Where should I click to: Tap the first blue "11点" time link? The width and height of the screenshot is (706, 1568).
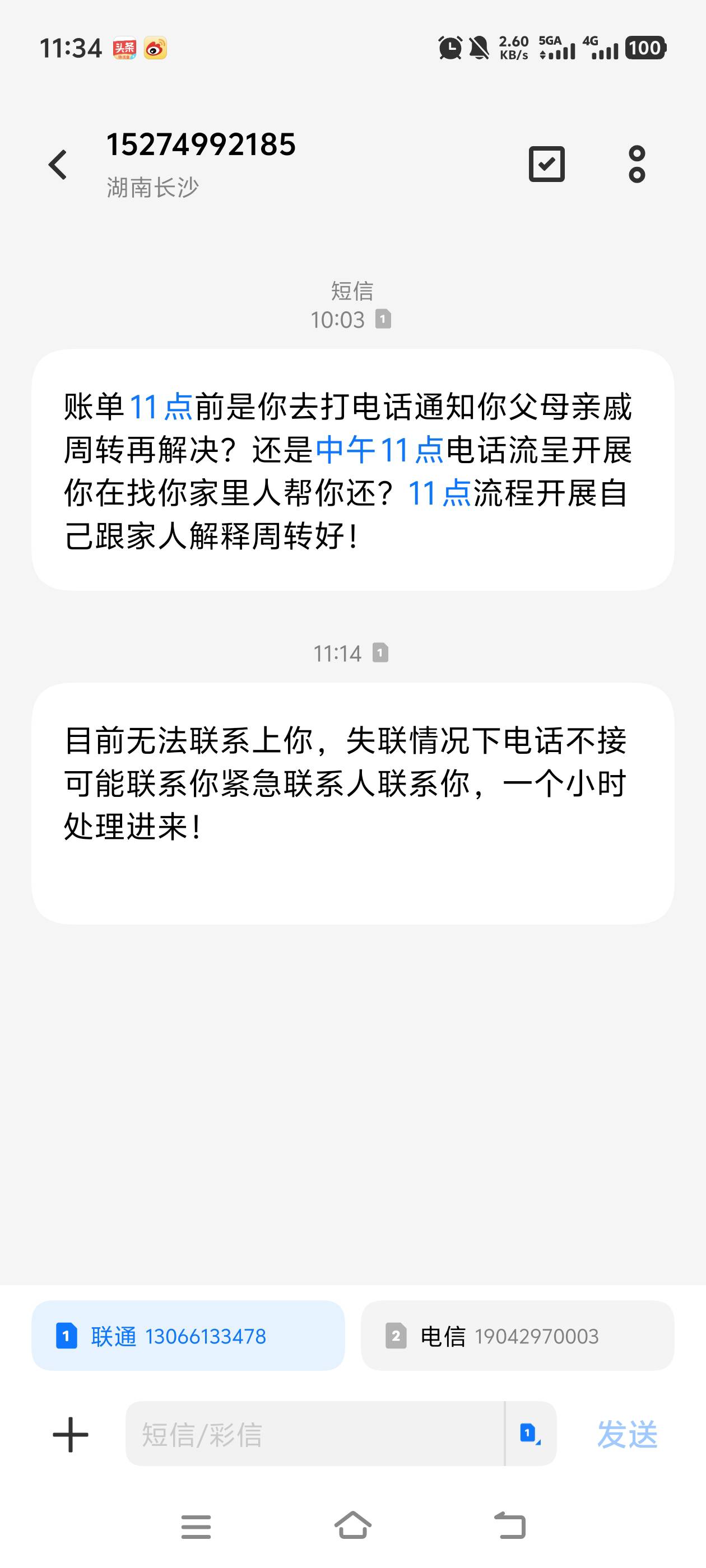click(x=161, y=407)
